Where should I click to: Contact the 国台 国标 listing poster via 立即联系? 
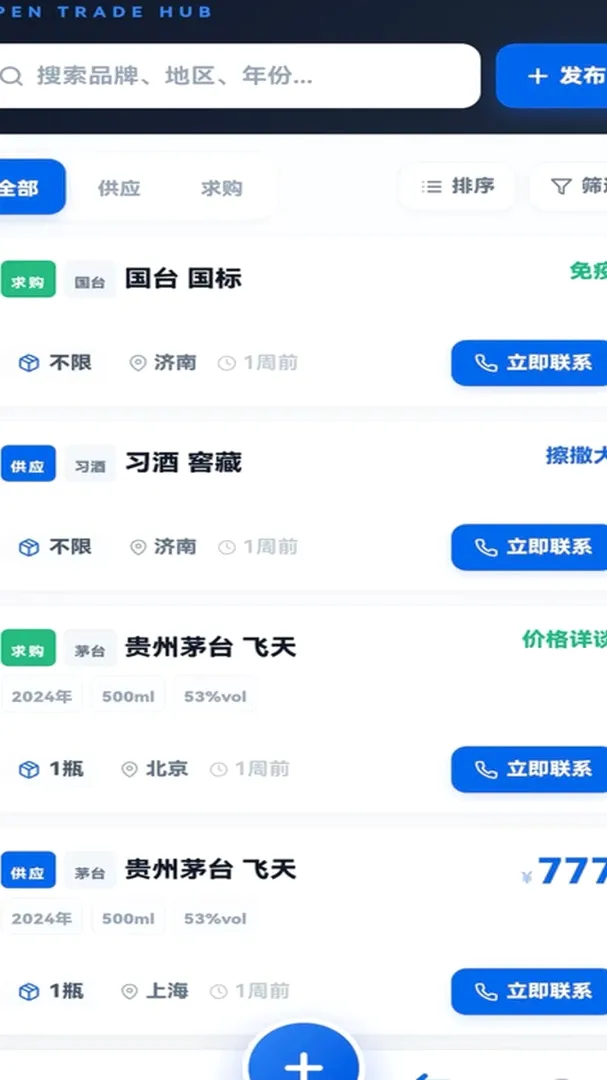click(x=529, y=363)
